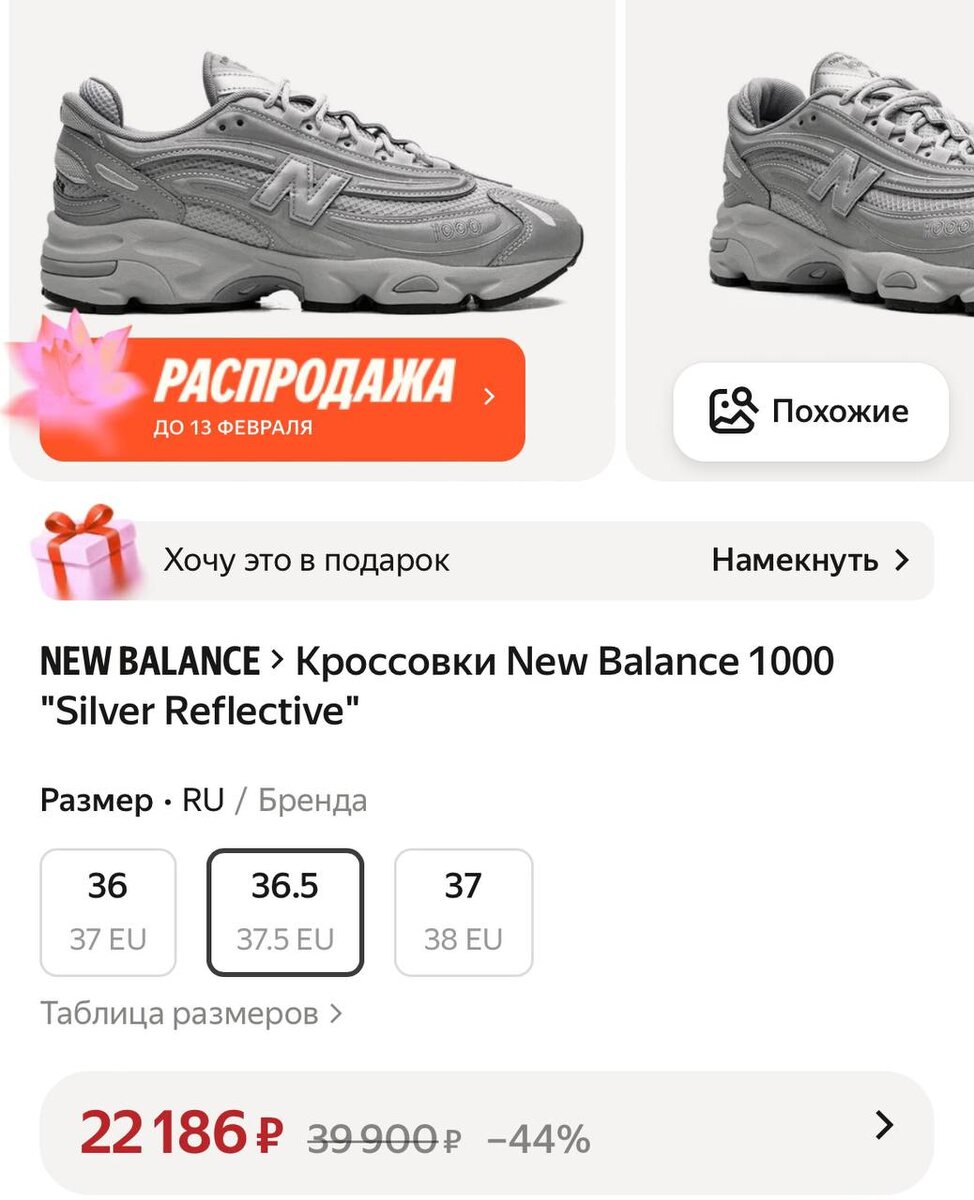Image resolution: width=974 pixels, height=1200 pixels.
Task: Click the chevron next to Намекнуть
Action: [901, 560]
